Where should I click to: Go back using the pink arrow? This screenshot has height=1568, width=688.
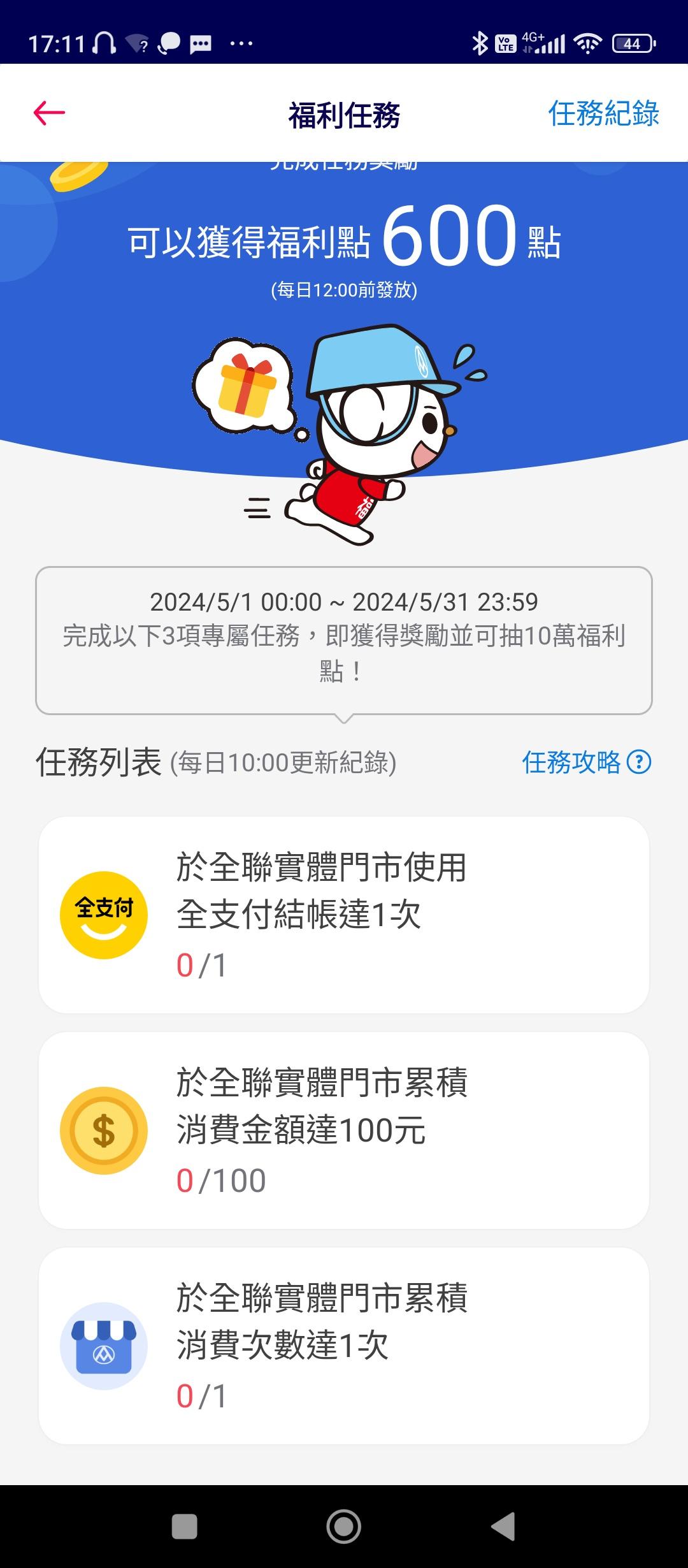49,113
